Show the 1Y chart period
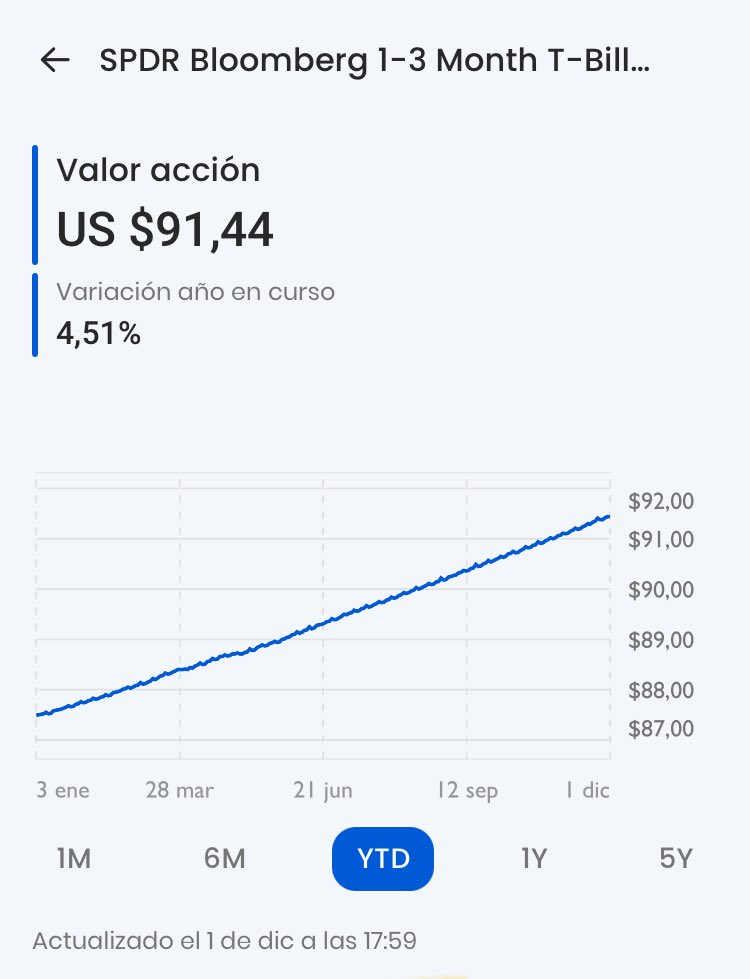750x979 pixels. 533,859
